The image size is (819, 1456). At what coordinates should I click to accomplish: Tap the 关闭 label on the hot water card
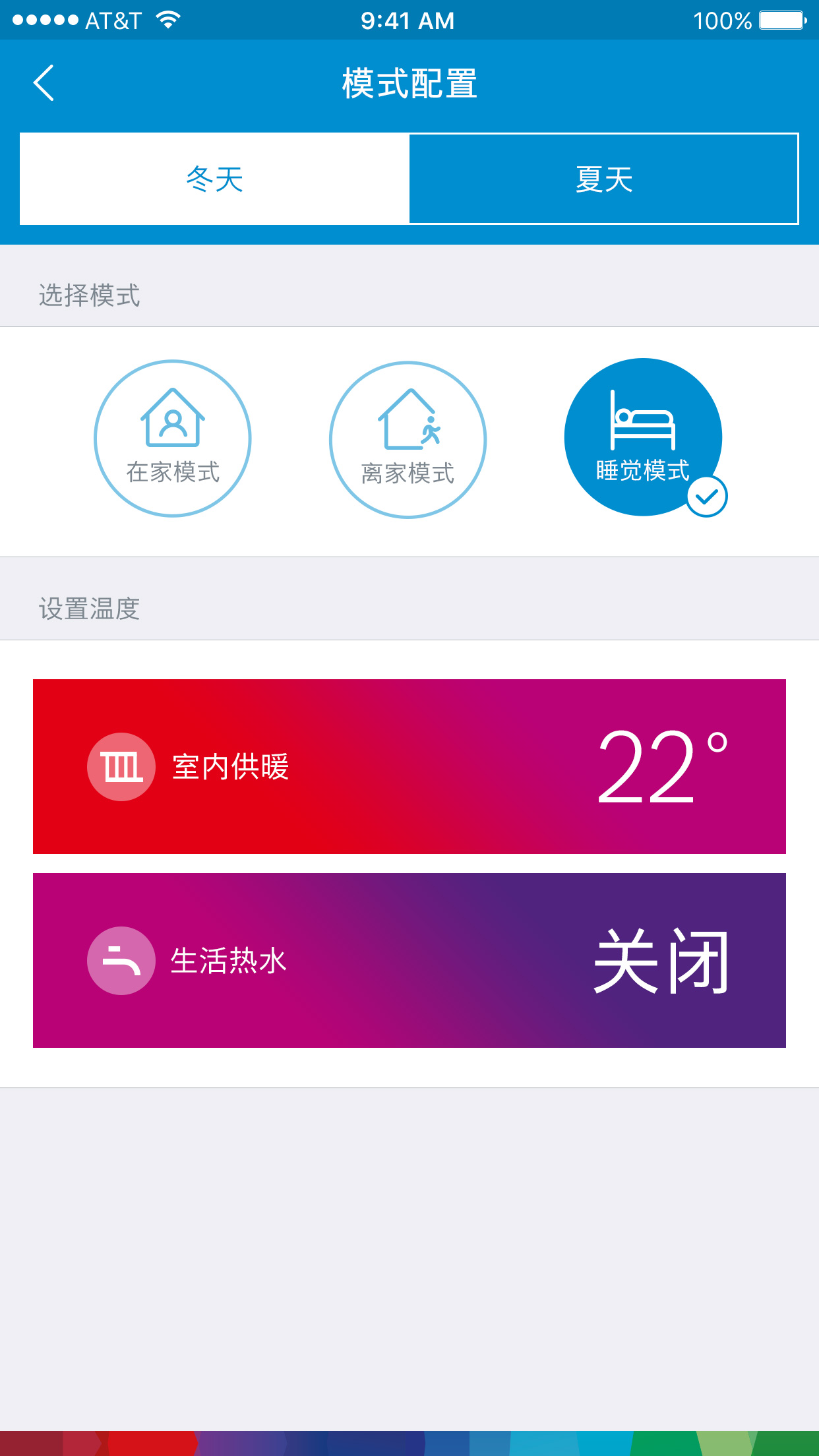coord(661,961)
